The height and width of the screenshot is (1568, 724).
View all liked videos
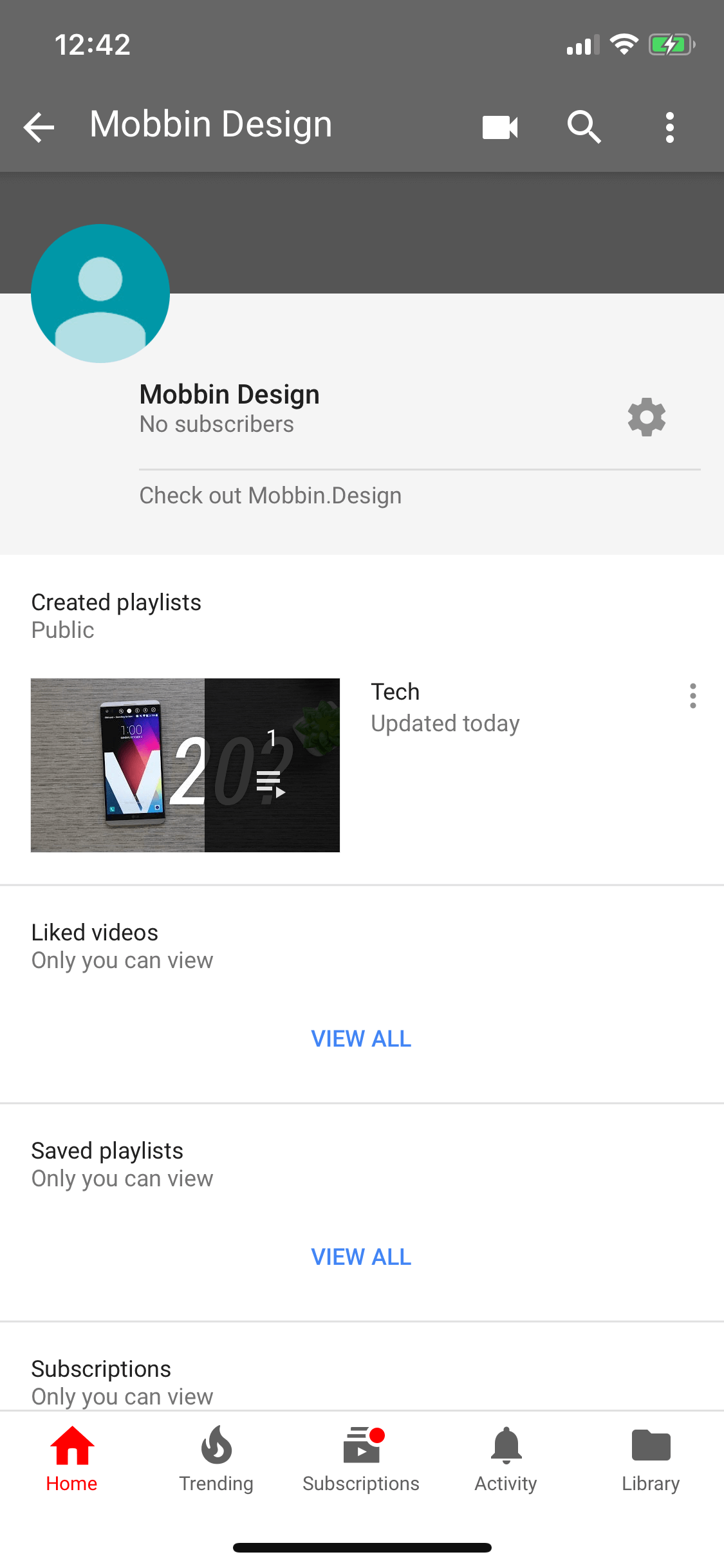361,1039
